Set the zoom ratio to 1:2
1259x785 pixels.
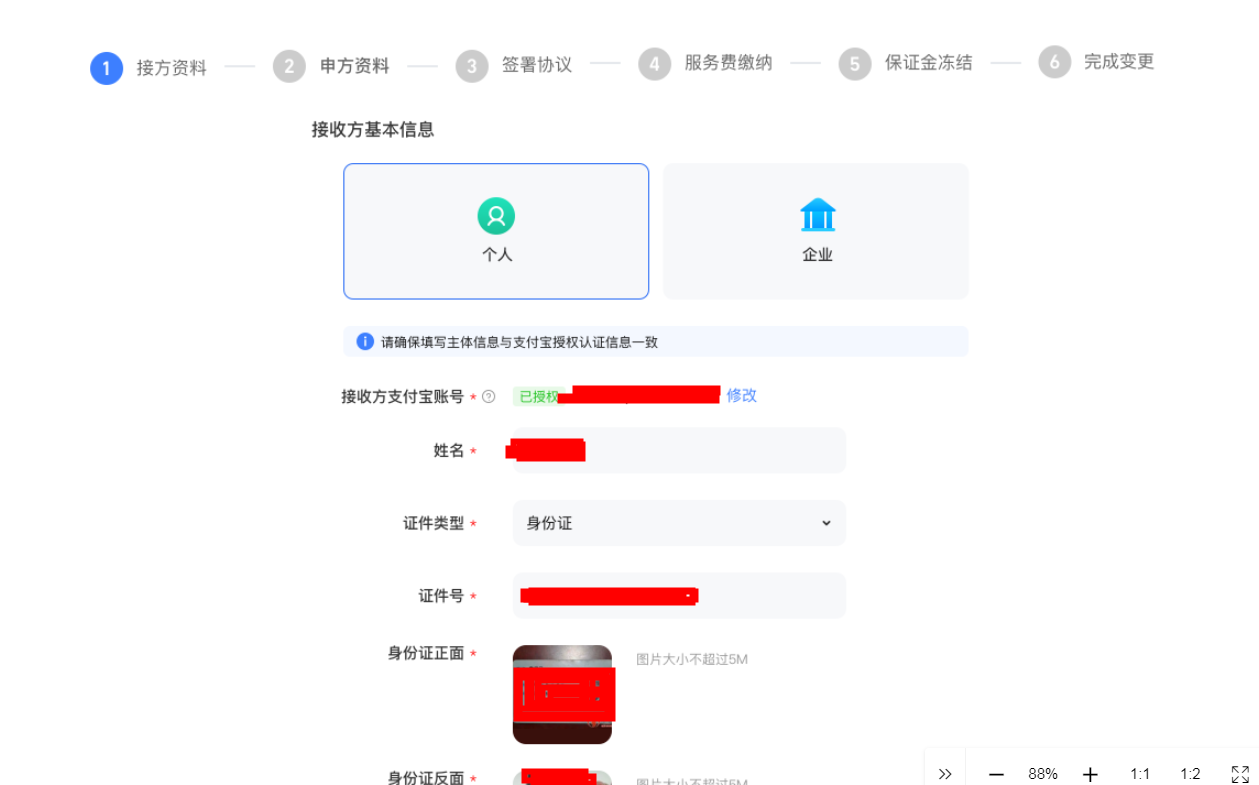coord(1190,774)
